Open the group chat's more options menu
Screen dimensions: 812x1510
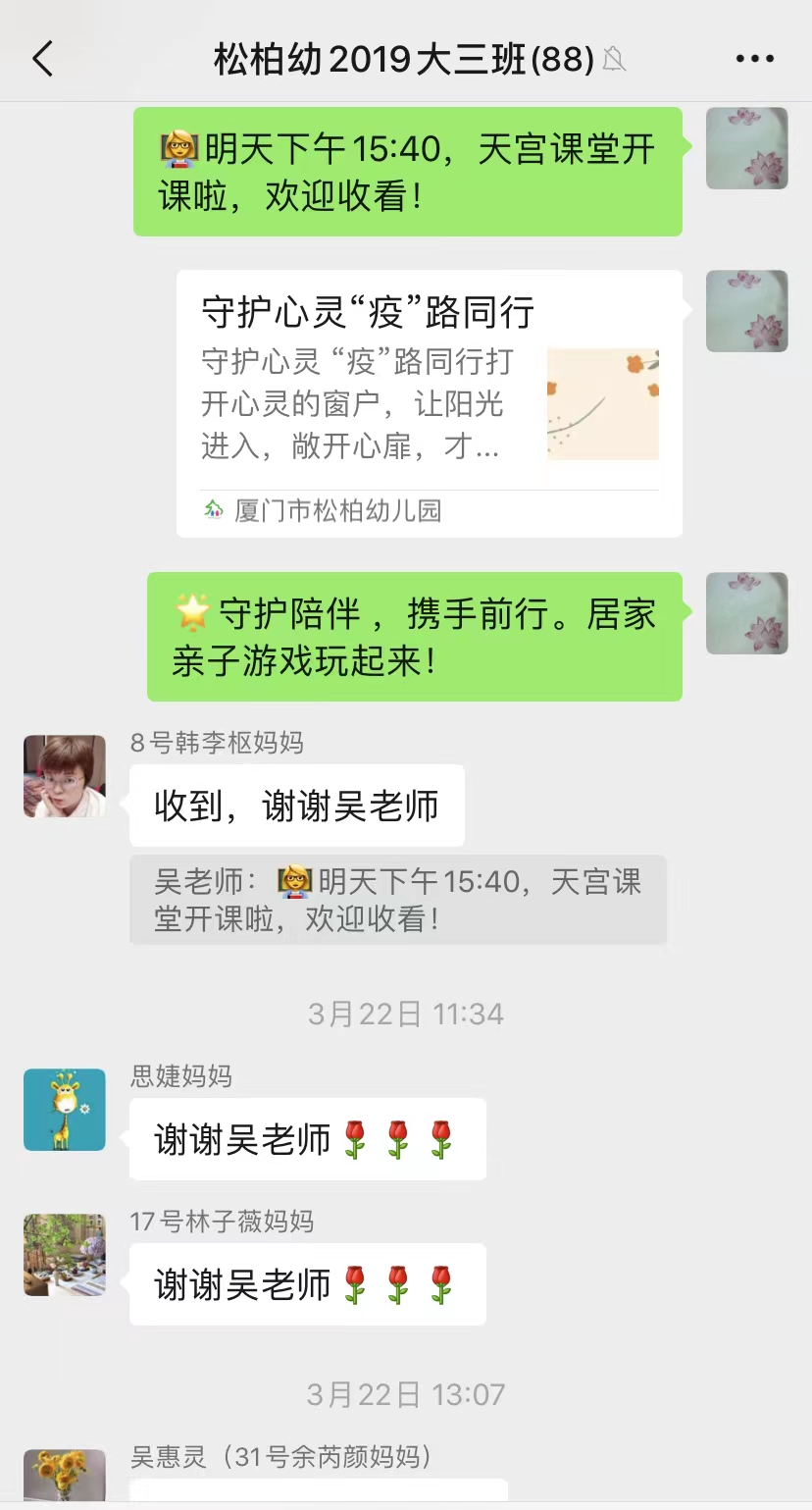pos(754,59)
